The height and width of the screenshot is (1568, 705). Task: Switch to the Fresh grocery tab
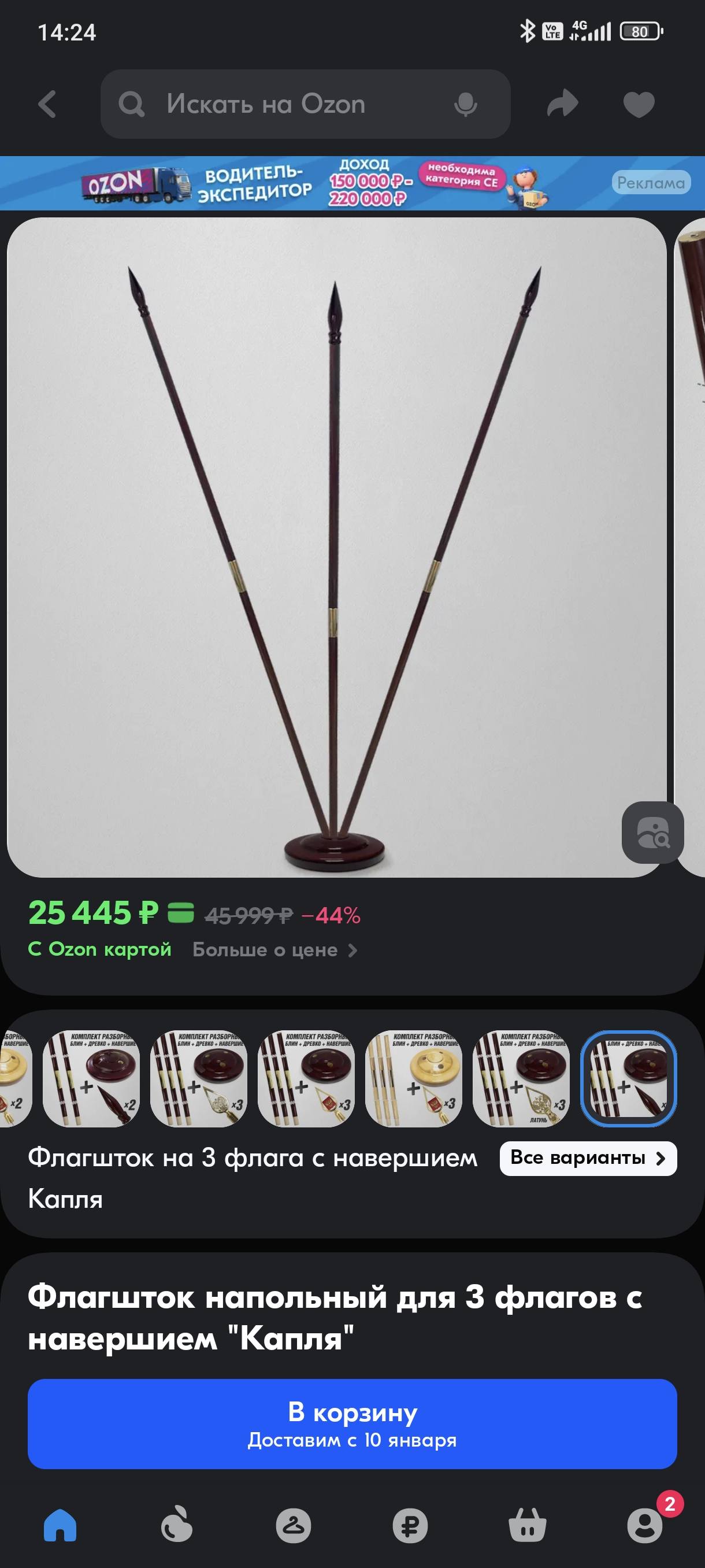pyautogui.click(x=176, y=1525)
